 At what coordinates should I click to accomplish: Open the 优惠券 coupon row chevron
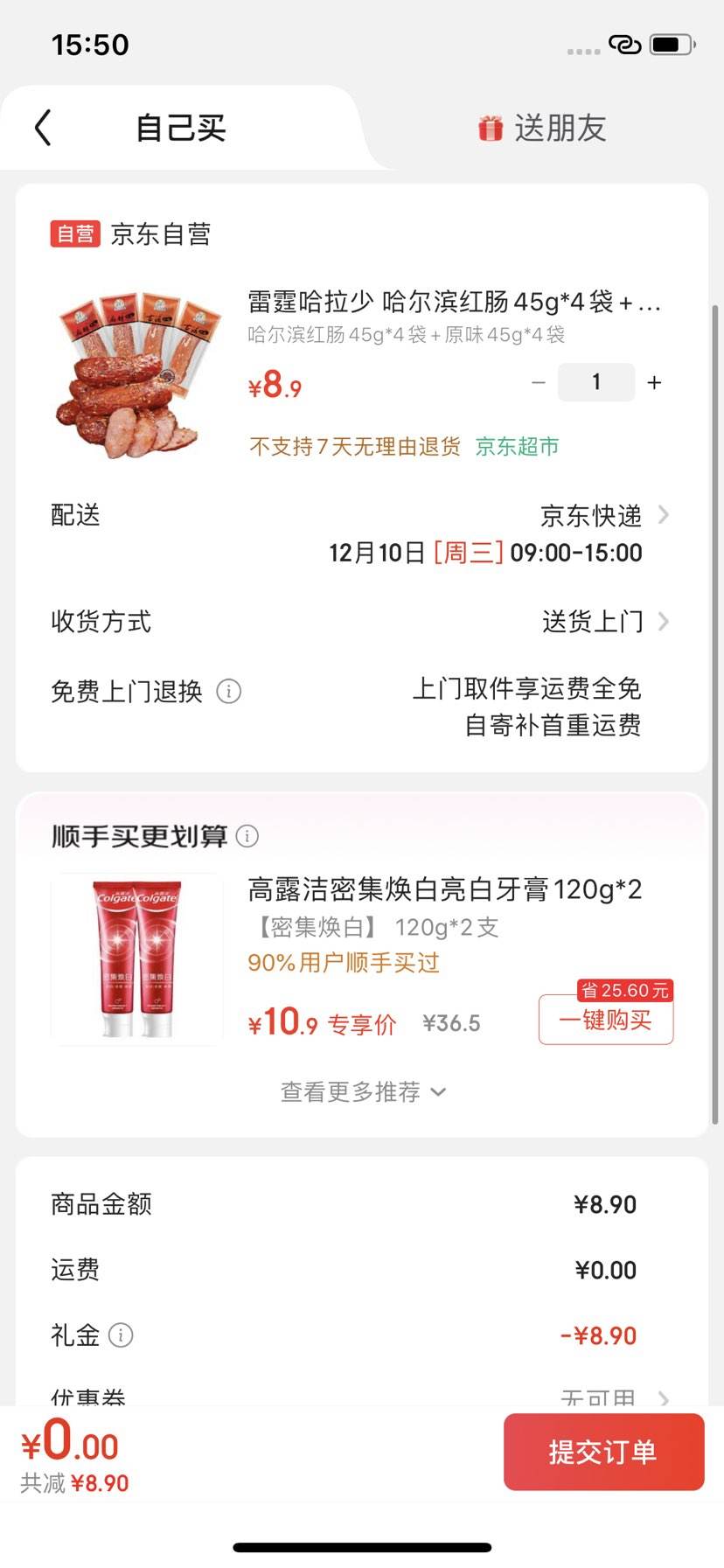pos(665,1398)
